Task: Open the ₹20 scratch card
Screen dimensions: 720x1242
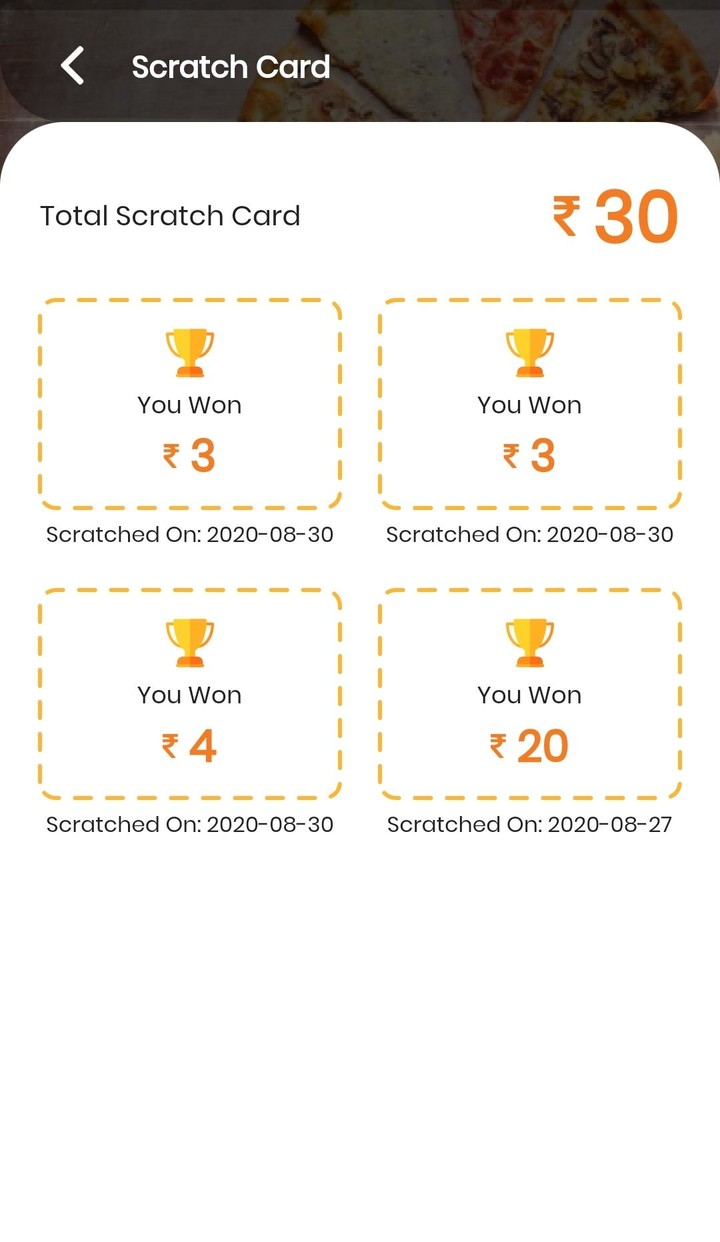Action: [x=530, y=694]
